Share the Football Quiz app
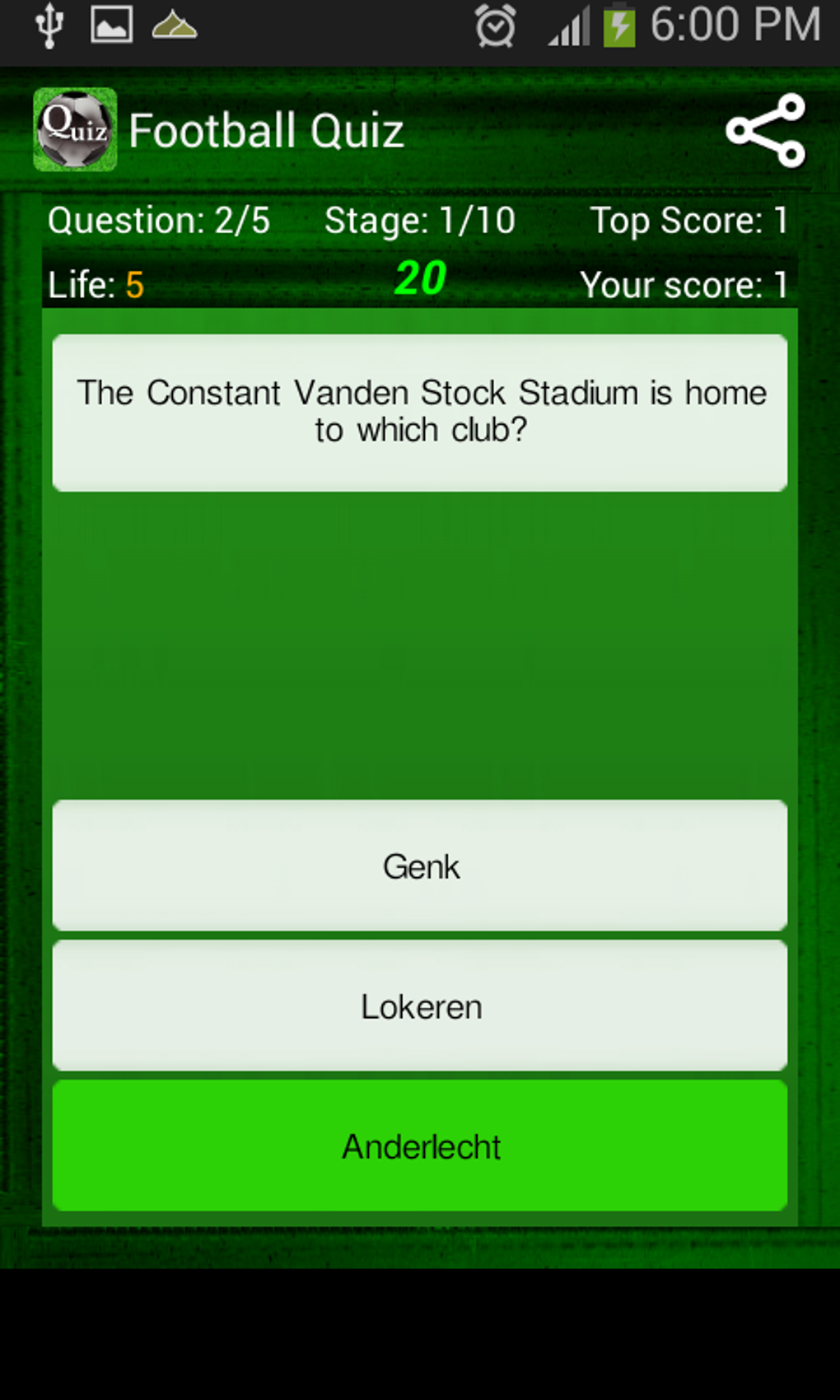Screen dimensions: 840x1400 tap(765, 131)
